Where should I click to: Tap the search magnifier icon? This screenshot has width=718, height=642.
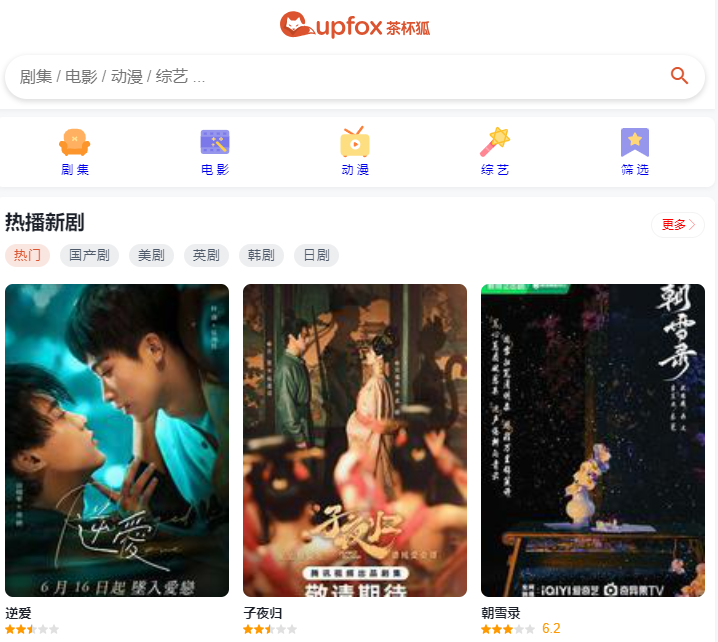679,76
